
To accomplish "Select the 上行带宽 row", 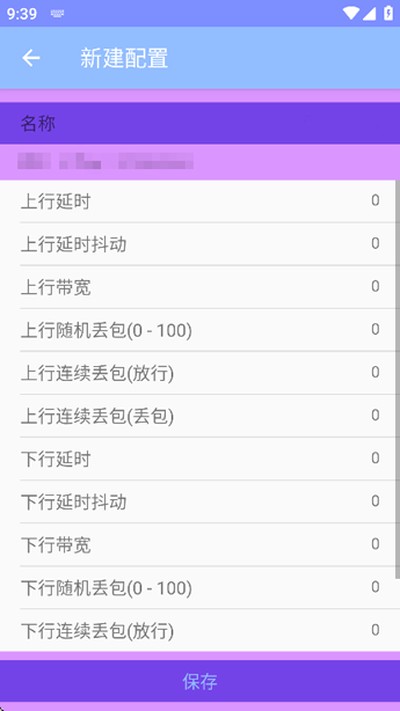I will point(200,287).
